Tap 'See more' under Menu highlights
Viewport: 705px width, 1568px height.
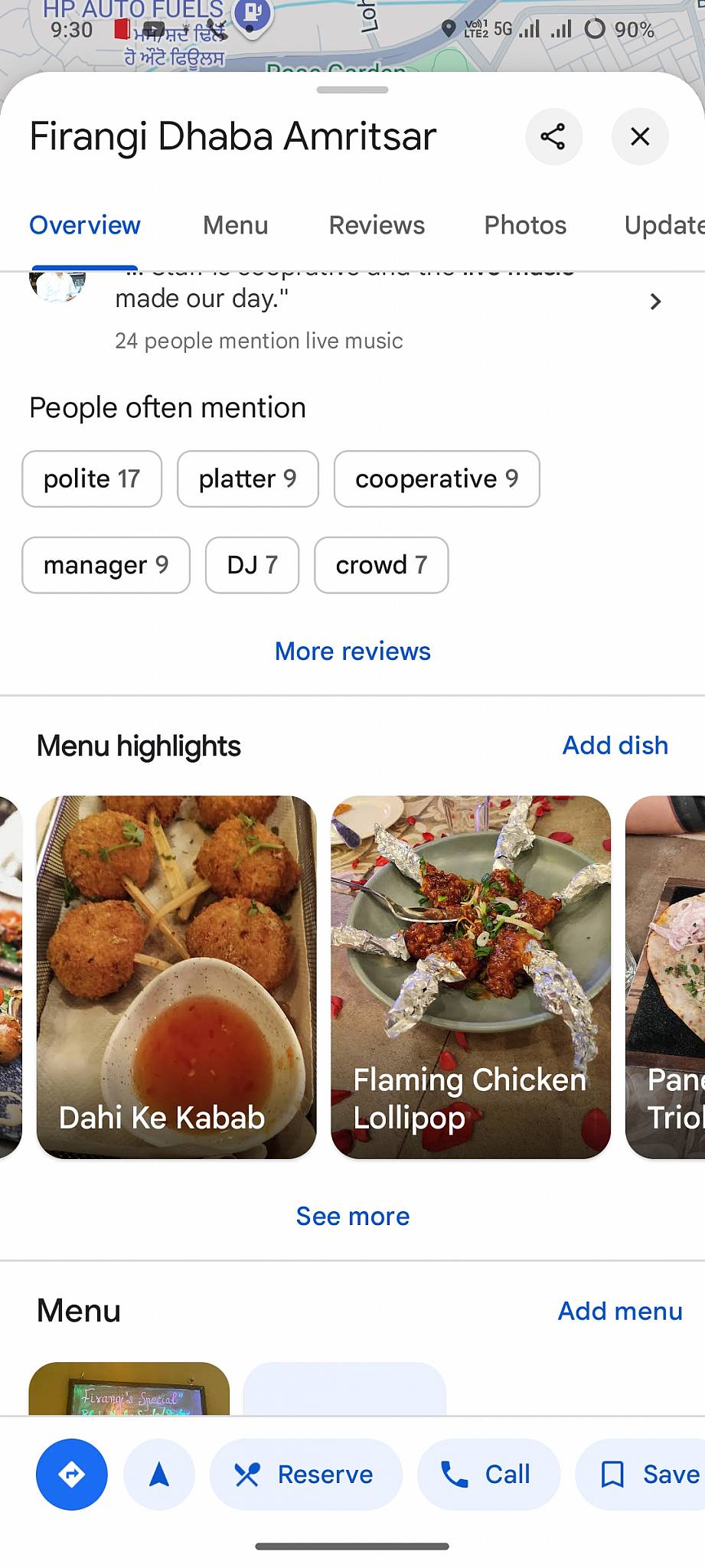coord(352,1216)
